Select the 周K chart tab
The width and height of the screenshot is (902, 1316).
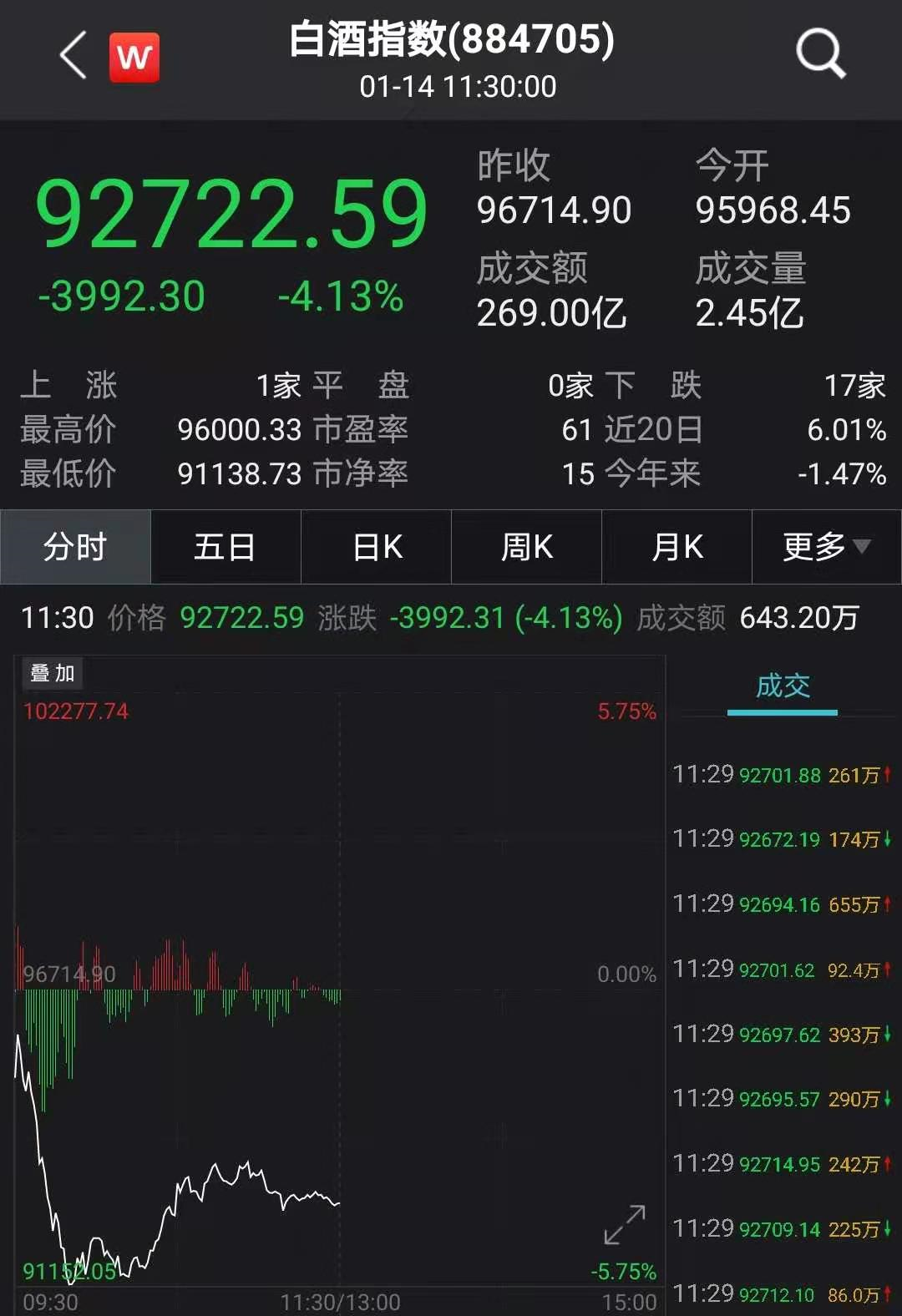(526, 547)
